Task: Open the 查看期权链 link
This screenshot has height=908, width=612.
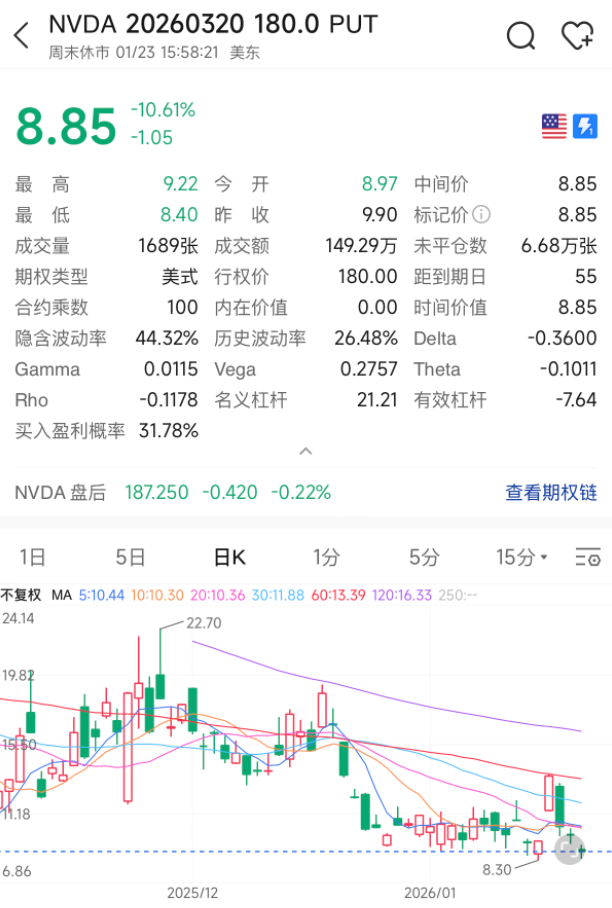Action: [x=551, y=492]
